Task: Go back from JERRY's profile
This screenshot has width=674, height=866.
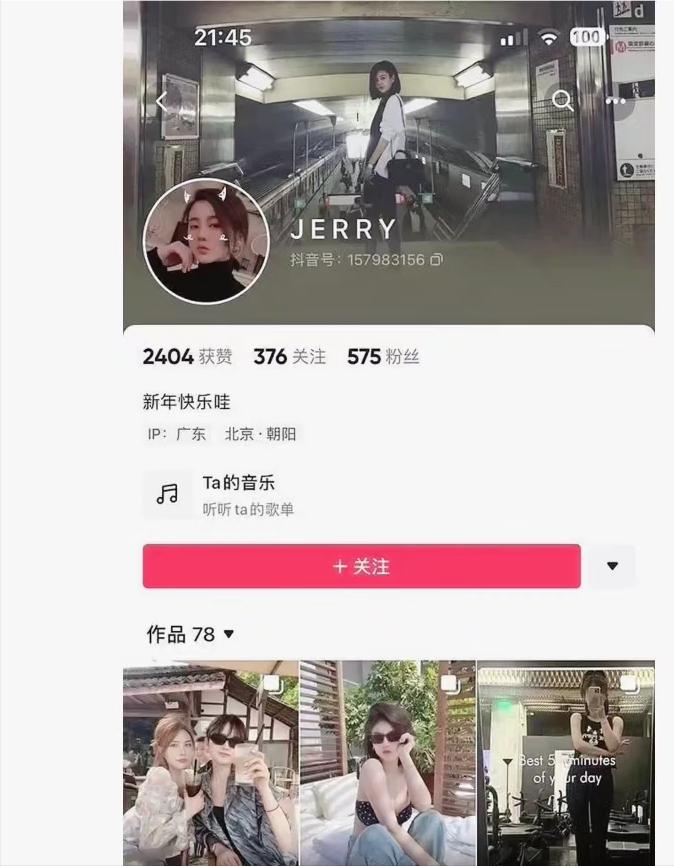Action: click(161, 101)
